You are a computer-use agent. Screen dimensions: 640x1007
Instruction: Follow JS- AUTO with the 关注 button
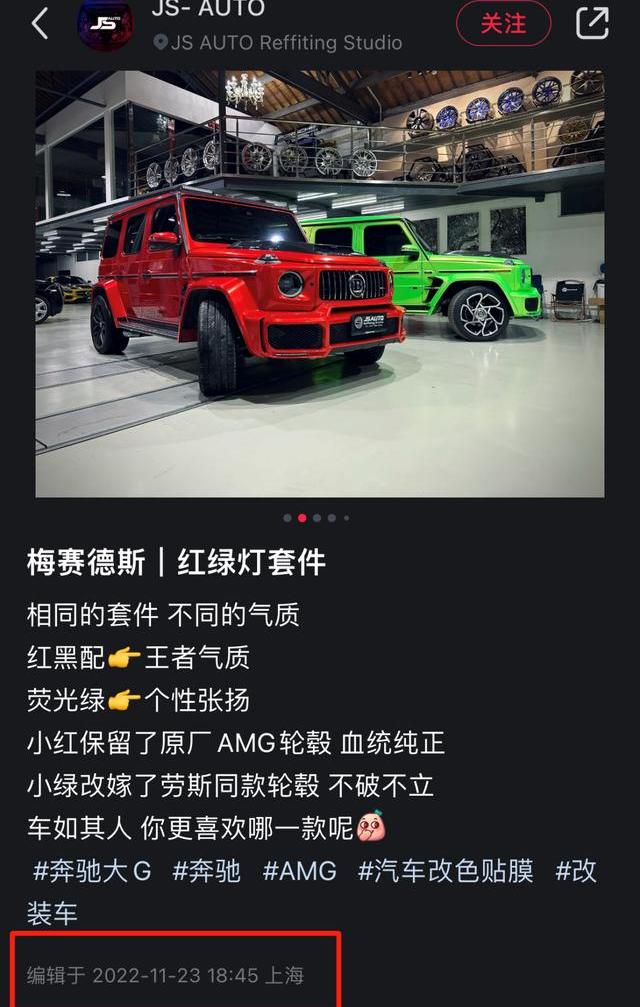click(x=503, y=23)
